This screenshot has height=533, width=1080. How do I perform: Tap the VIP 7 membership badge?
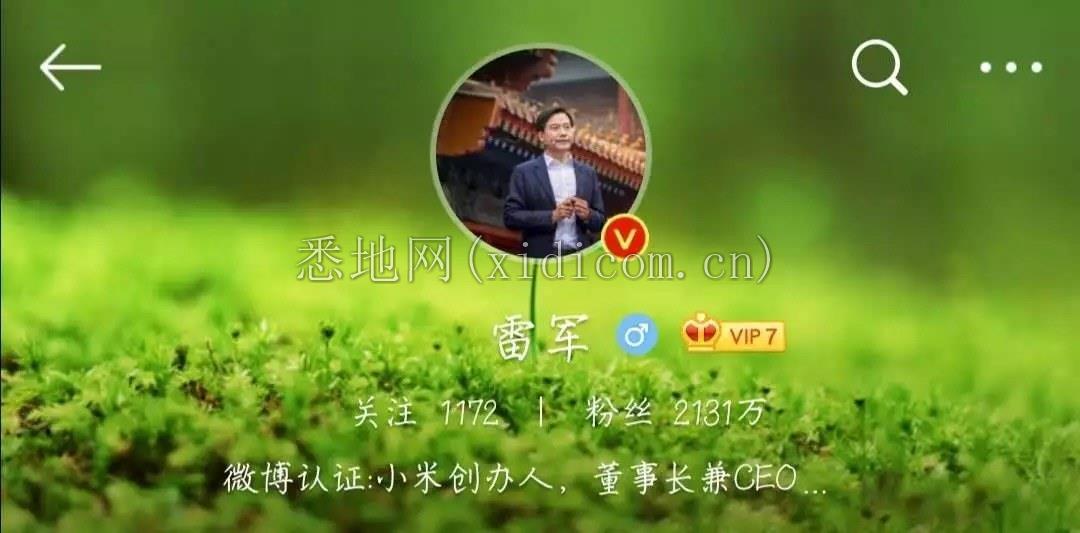[735, 335]
